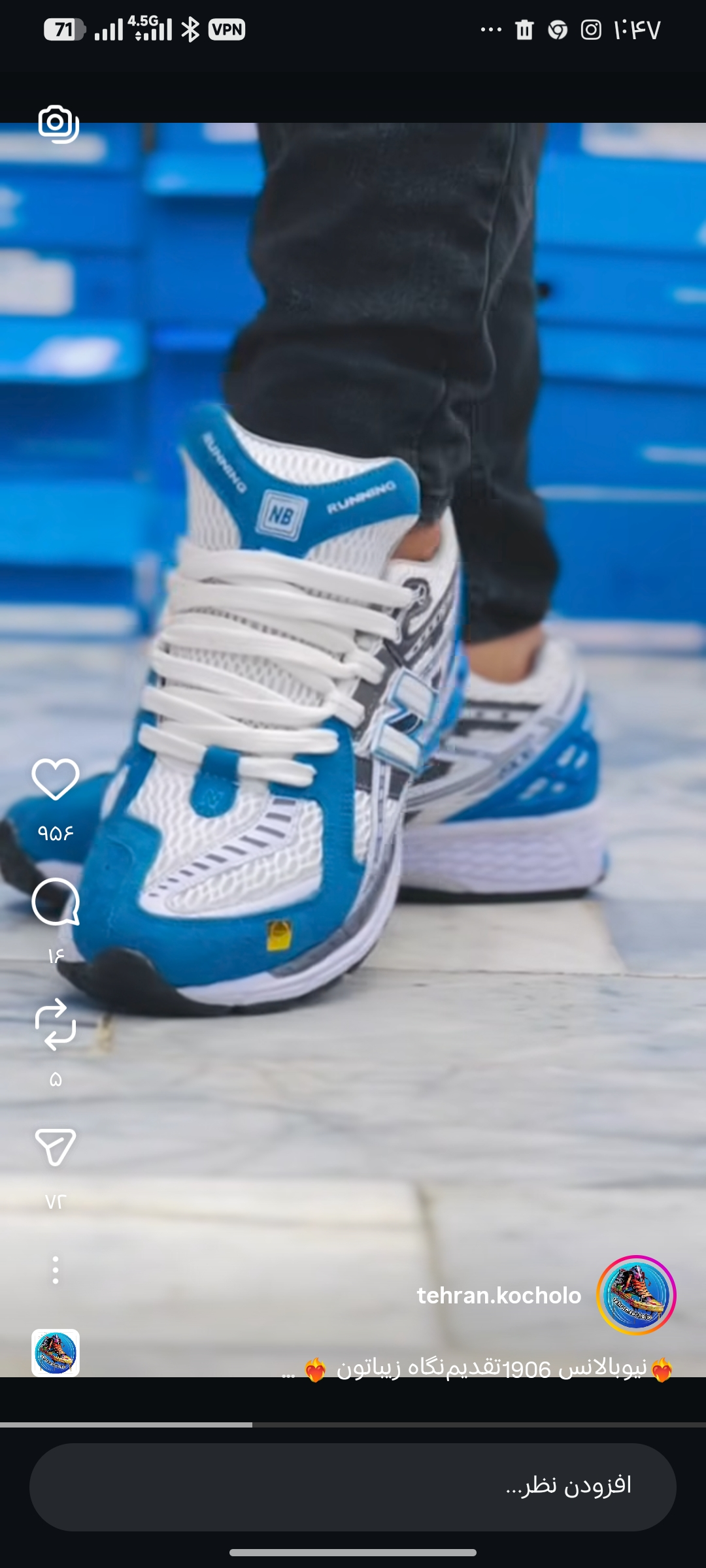The image size is (706, 1568).
Task: Tap the add comment field
Action: point(353,1487)
